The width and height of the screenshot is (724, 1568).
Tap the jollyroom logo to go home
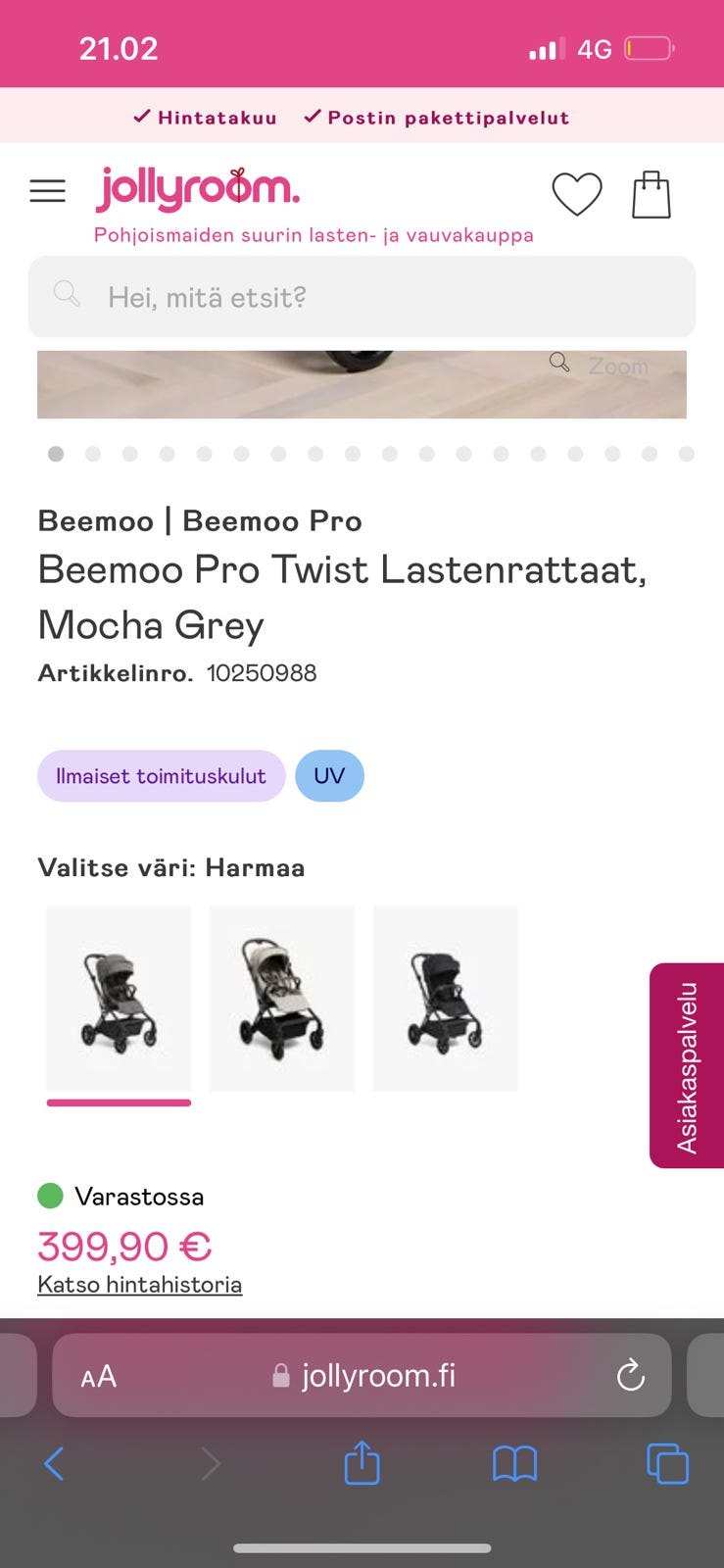tap(197, 188)
